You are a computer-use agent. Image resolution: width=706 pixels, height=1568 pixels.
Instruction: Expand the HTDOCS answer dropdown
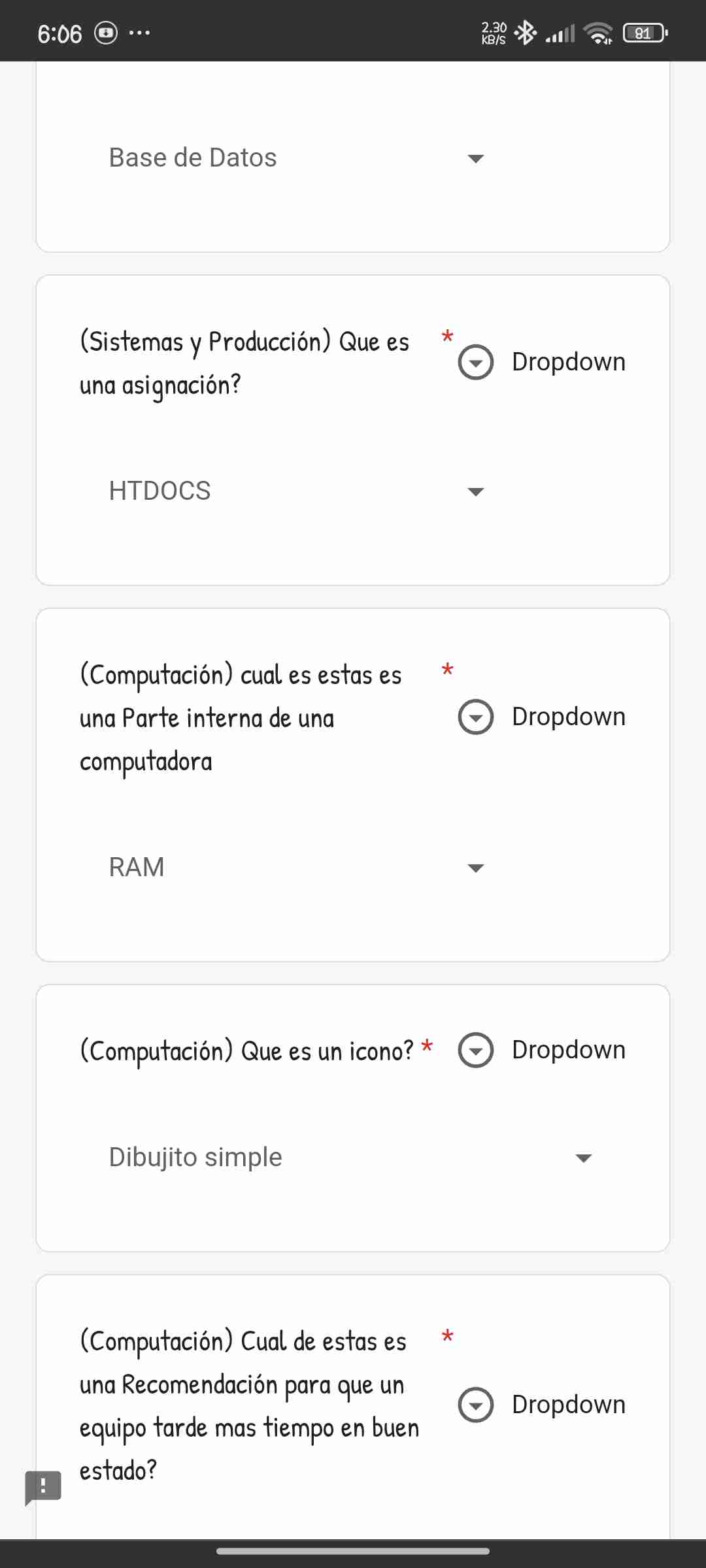[x=296, y=491]
